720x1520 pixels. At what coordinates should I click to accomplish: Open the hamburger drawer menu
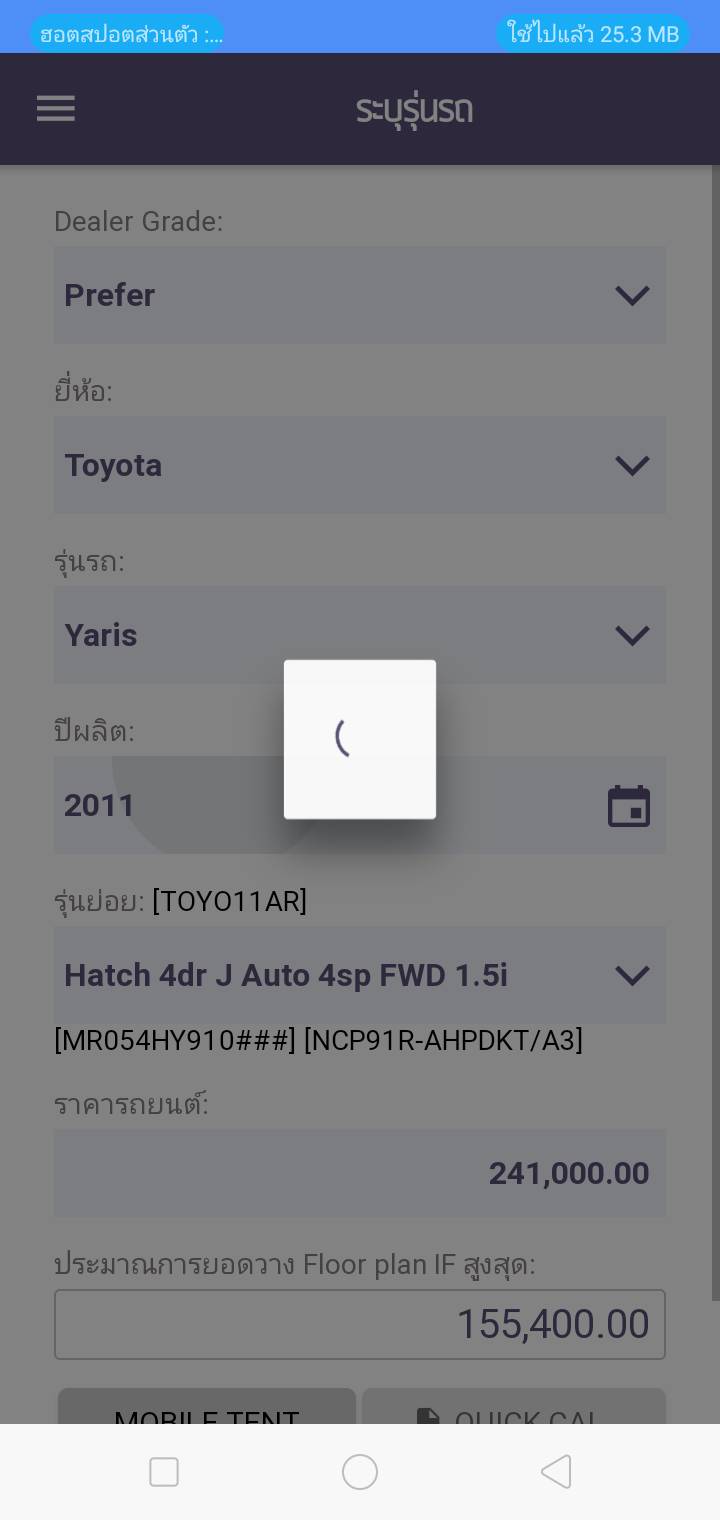click(56, 109)
